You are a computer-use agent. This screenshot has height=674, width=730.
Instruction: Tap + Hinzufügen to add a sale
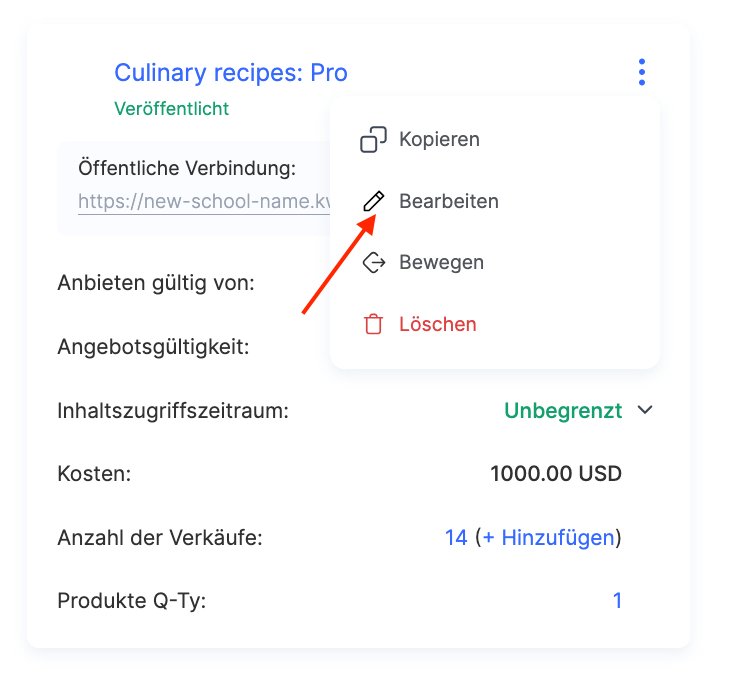[x=547, y=538]
